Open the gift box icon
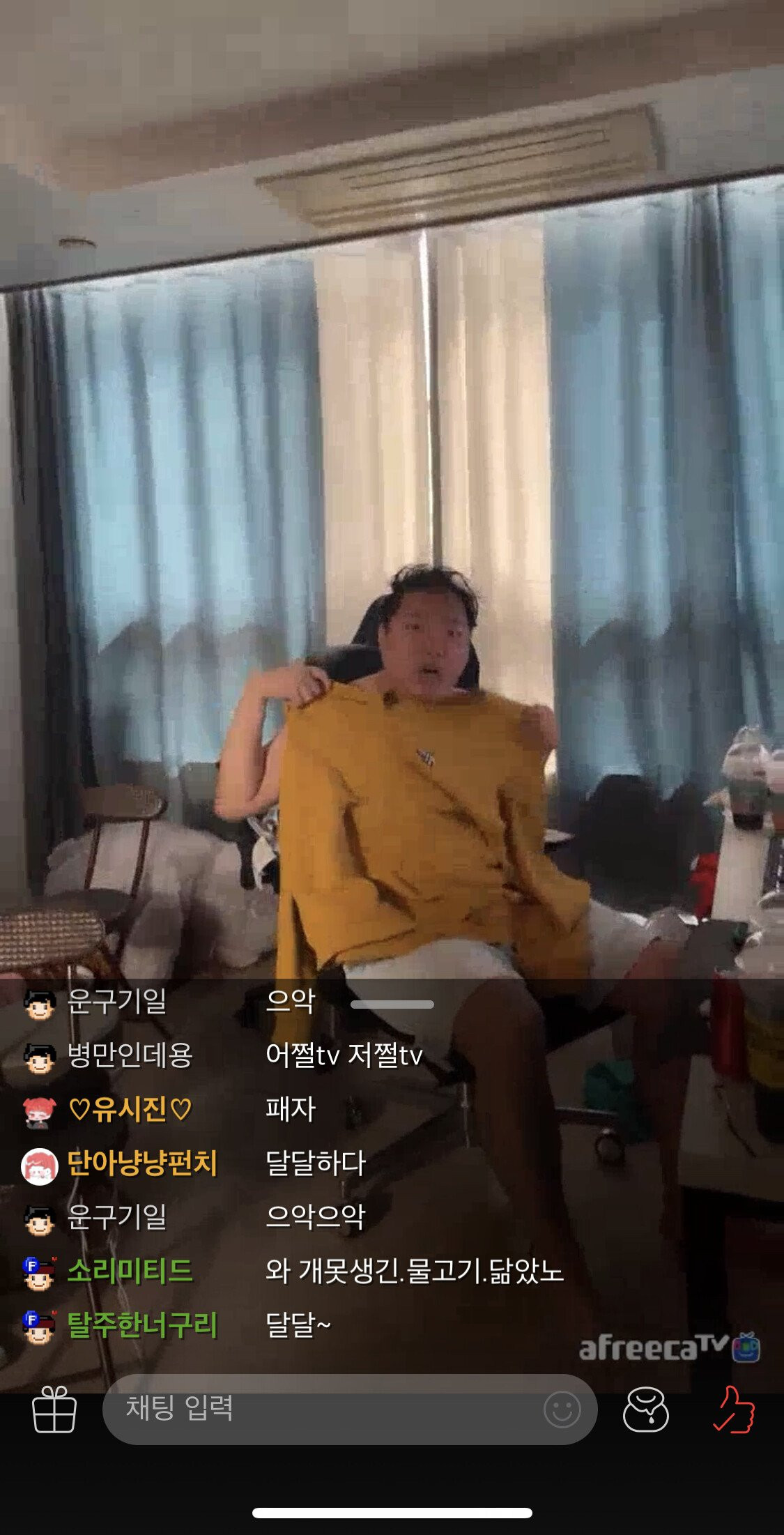The image size is (784, 1535). pyautogui.click(x=54, y=1409)
